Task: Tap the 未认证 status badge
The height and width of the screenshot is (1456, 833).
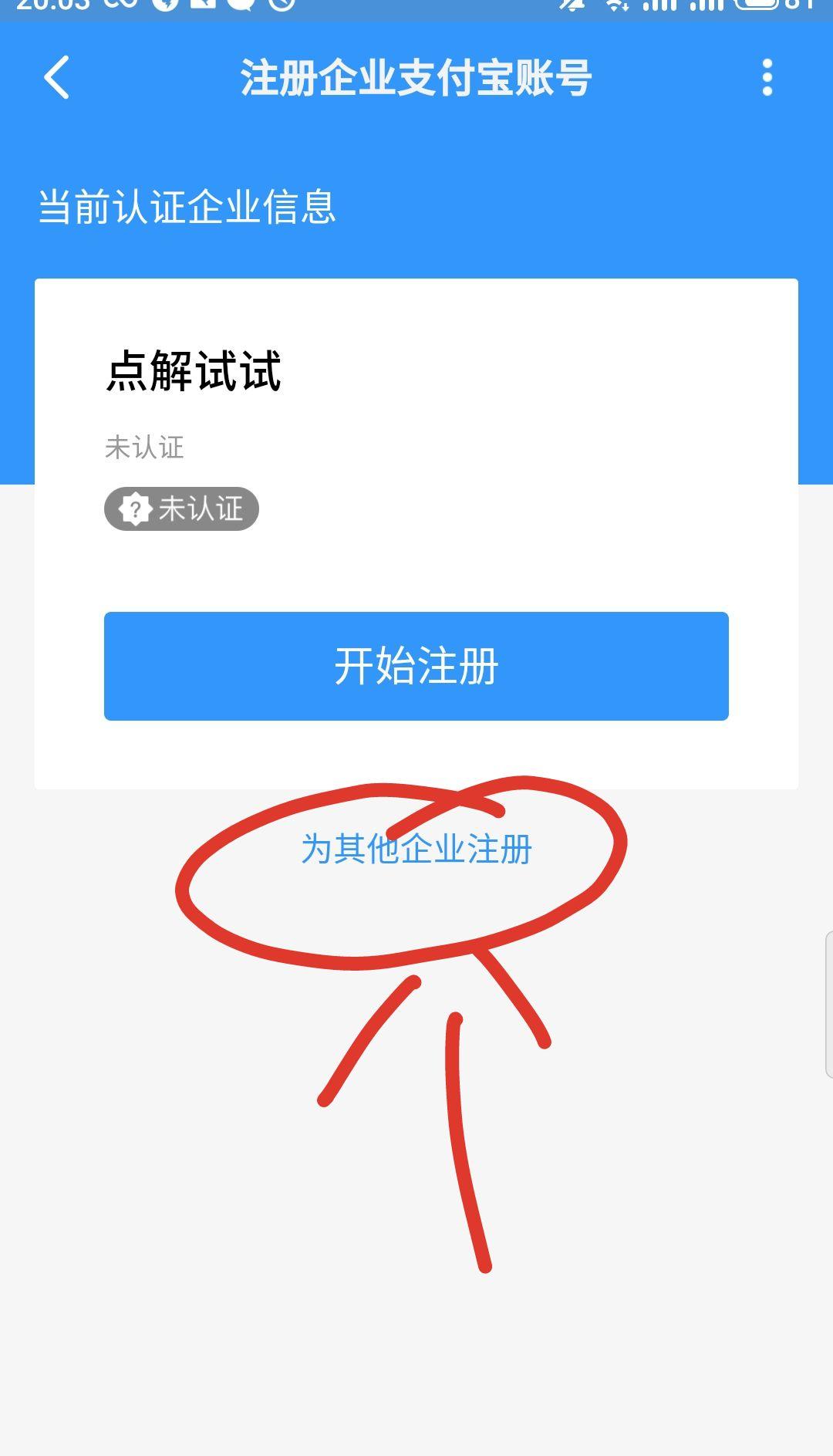Action: (x=181, y=508)
